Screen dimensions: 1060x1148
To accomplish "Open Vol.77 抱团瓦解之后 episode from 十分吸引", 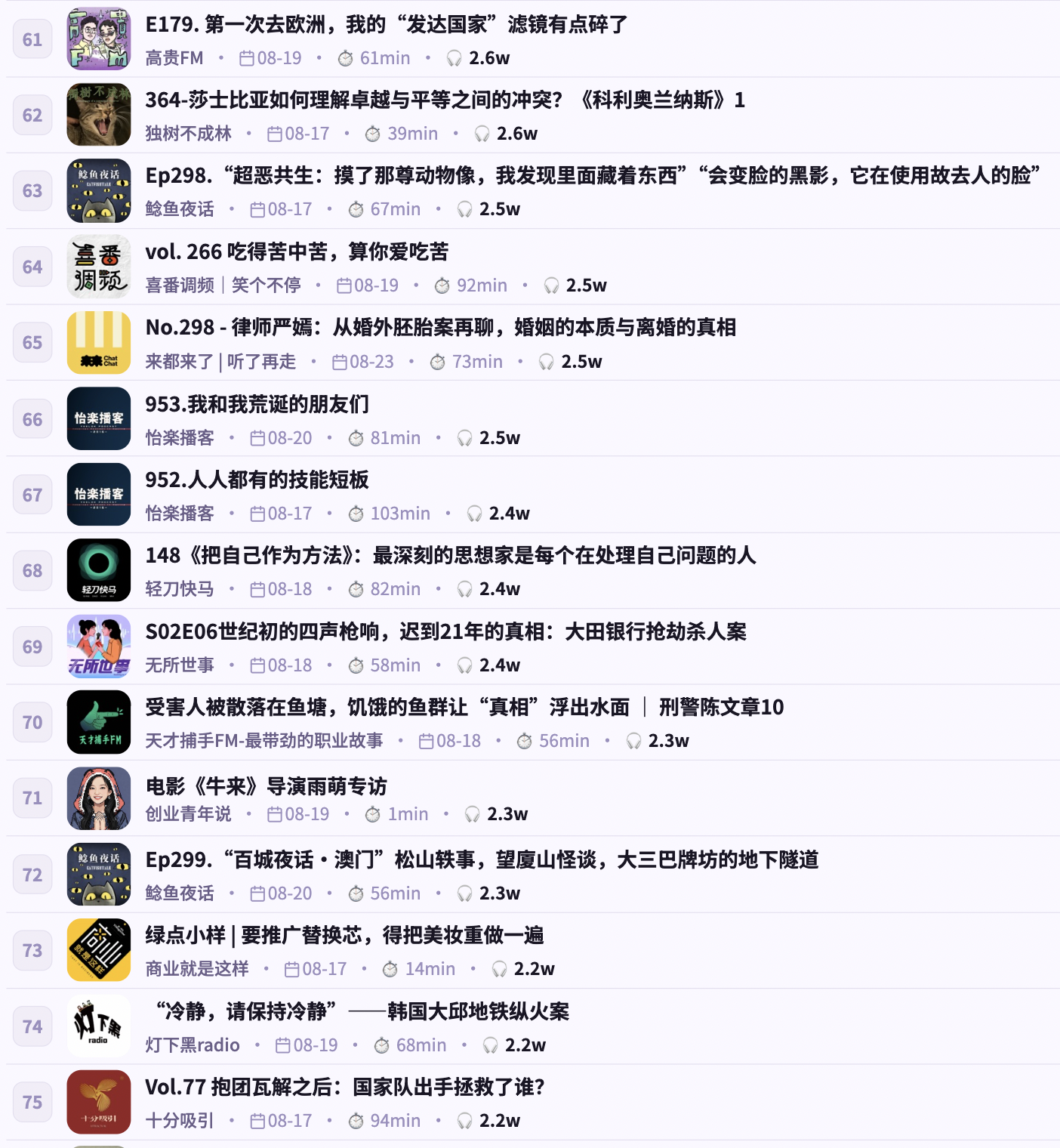I will click(345, 1088).
